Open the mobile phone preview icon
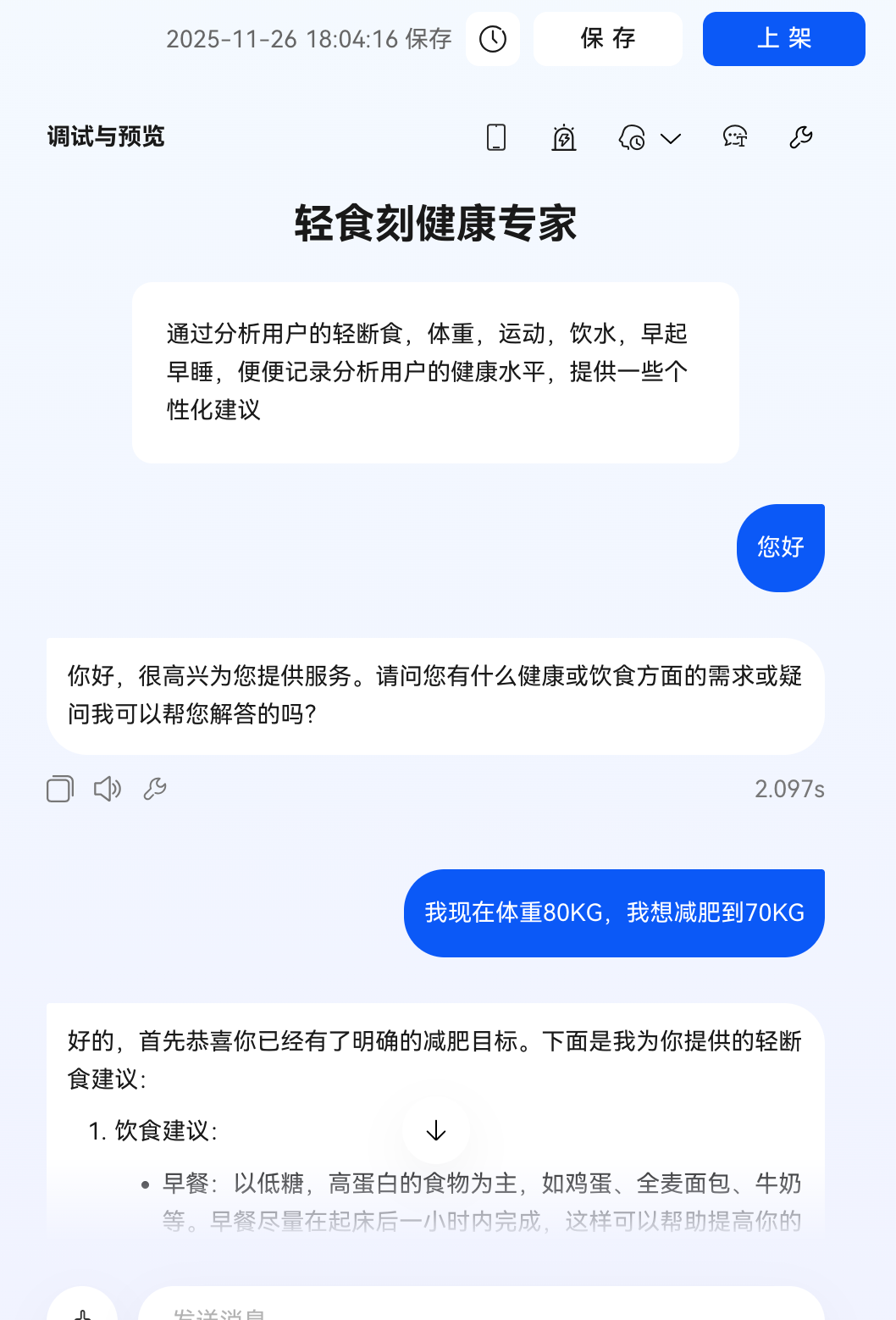The height and width of the screenshot is (1320, 896). (x=496, y=136)
